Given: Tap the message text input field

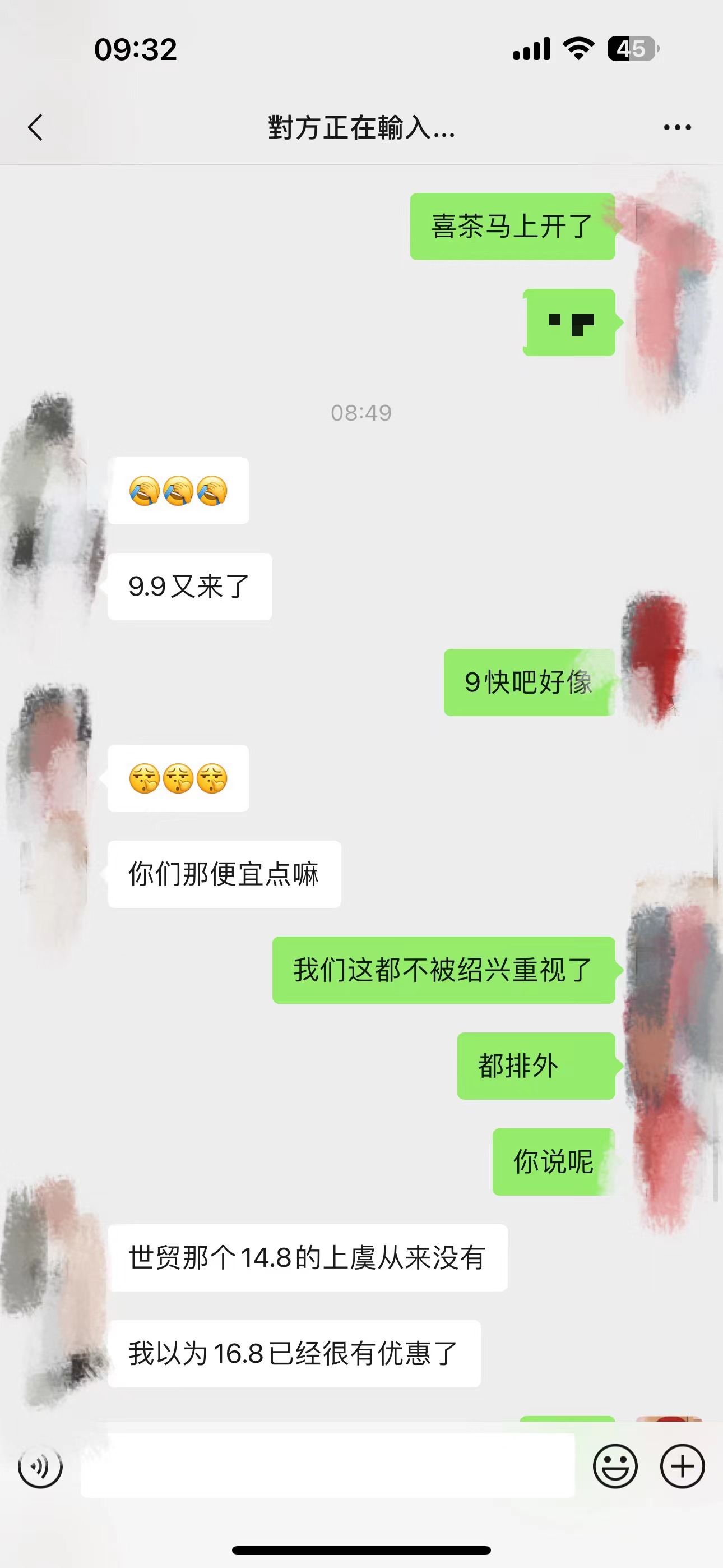Looking at the screenshot, I should [327, 1466].
